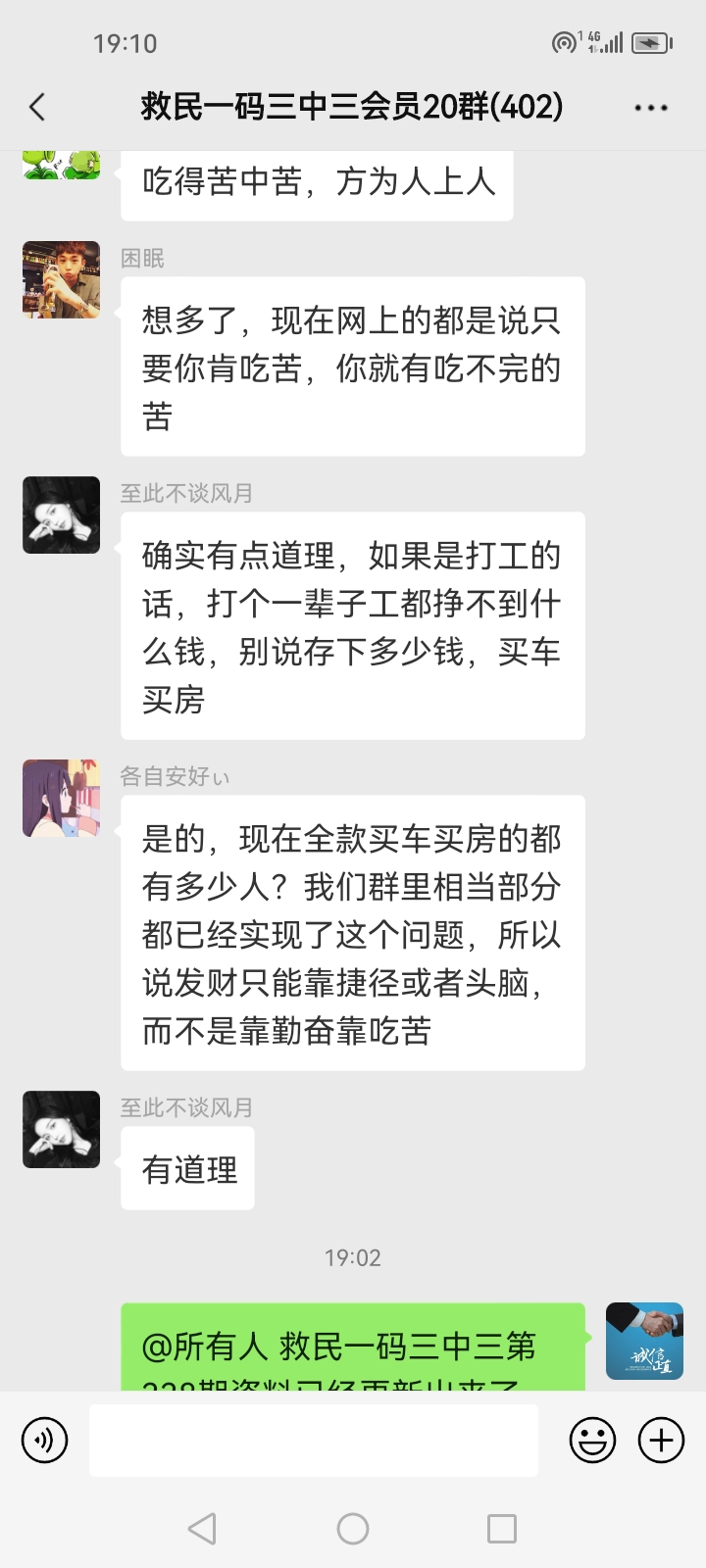This screenshot has width=706, height=1568.
Task: Open 各自安好 avatar profile
Action: (x=62, y=798)
